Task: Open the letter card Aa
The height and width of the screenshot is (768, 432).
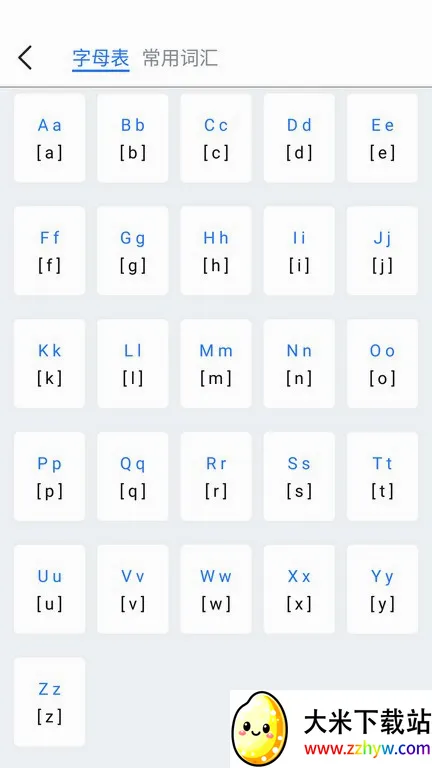Action: coord(49,138)
